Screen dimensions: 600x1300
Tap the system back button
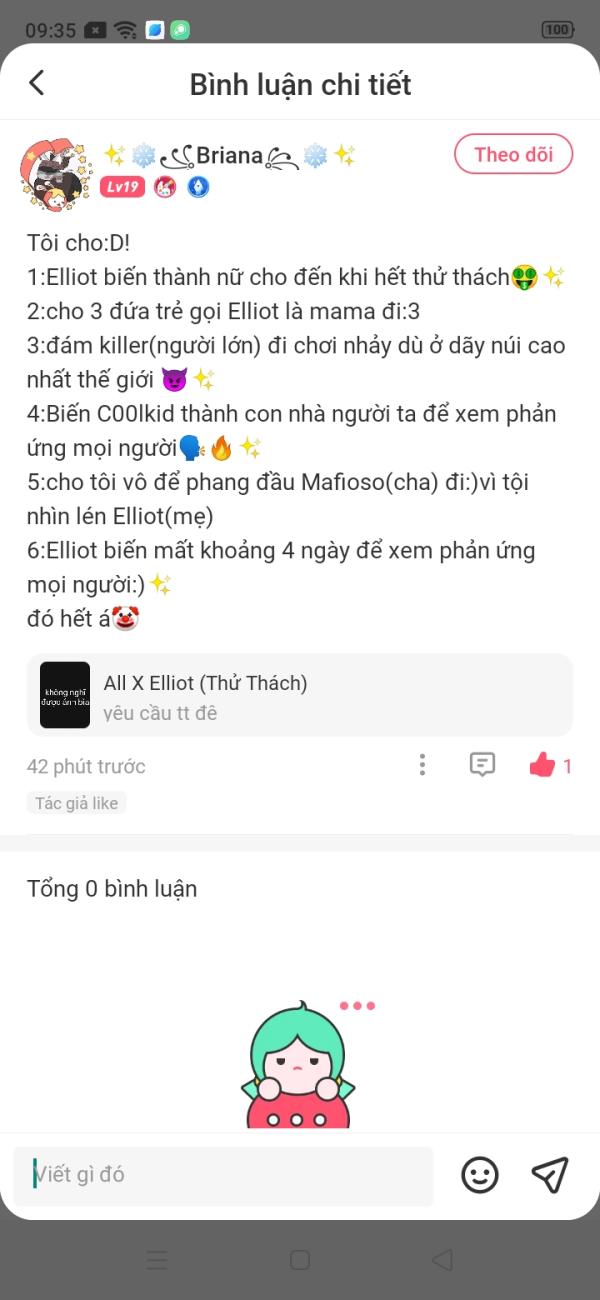(442, 1260)
